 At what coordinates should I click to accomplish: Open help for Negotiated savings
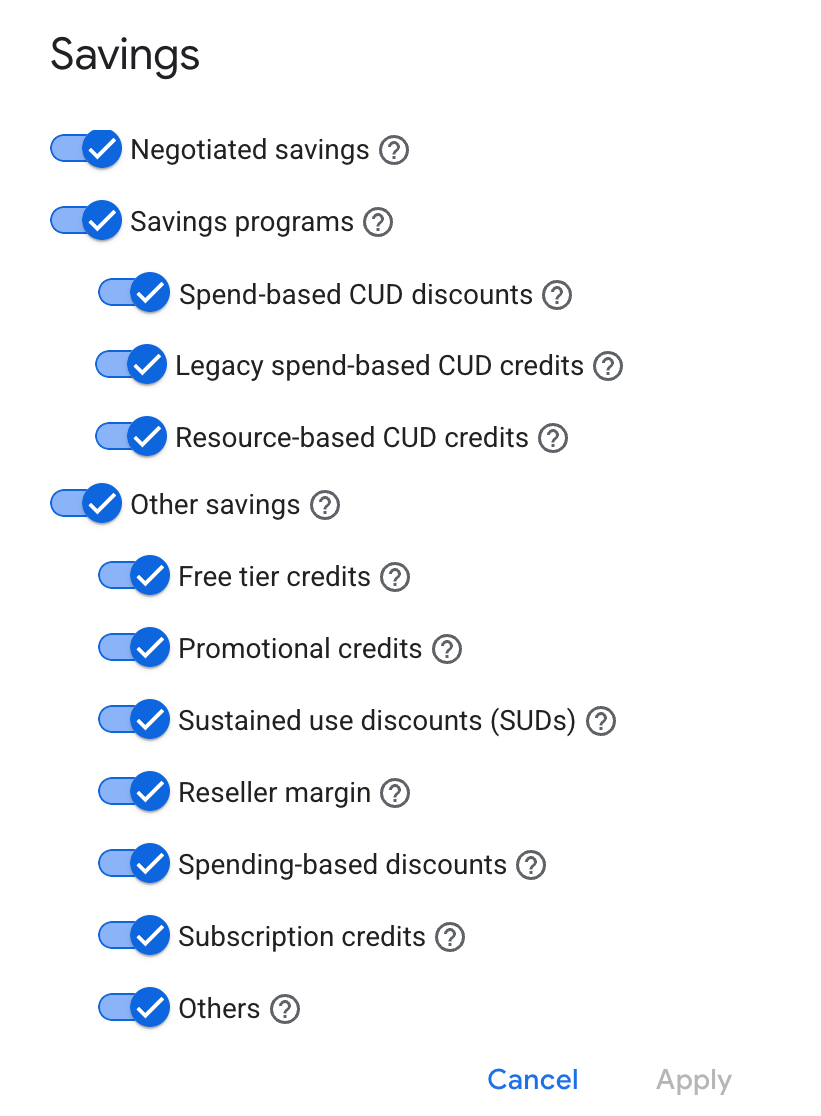[394, 150]
